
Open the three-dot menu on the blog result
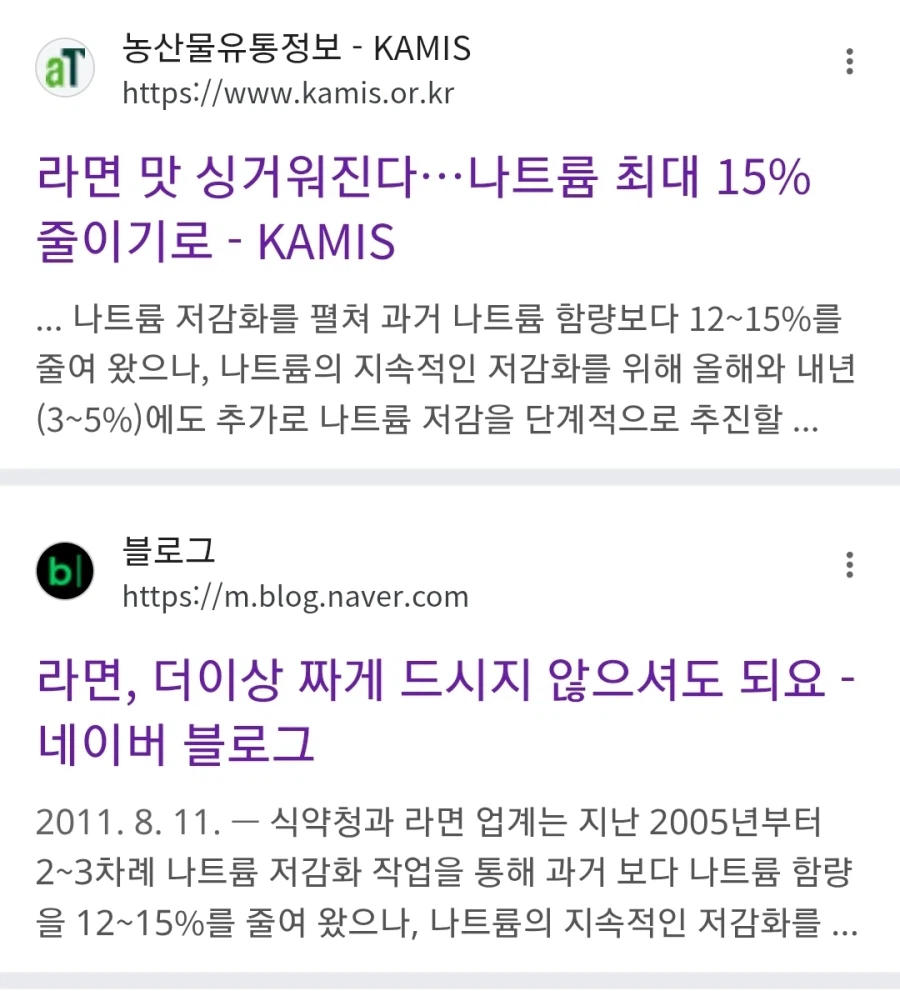pos(848,566)
